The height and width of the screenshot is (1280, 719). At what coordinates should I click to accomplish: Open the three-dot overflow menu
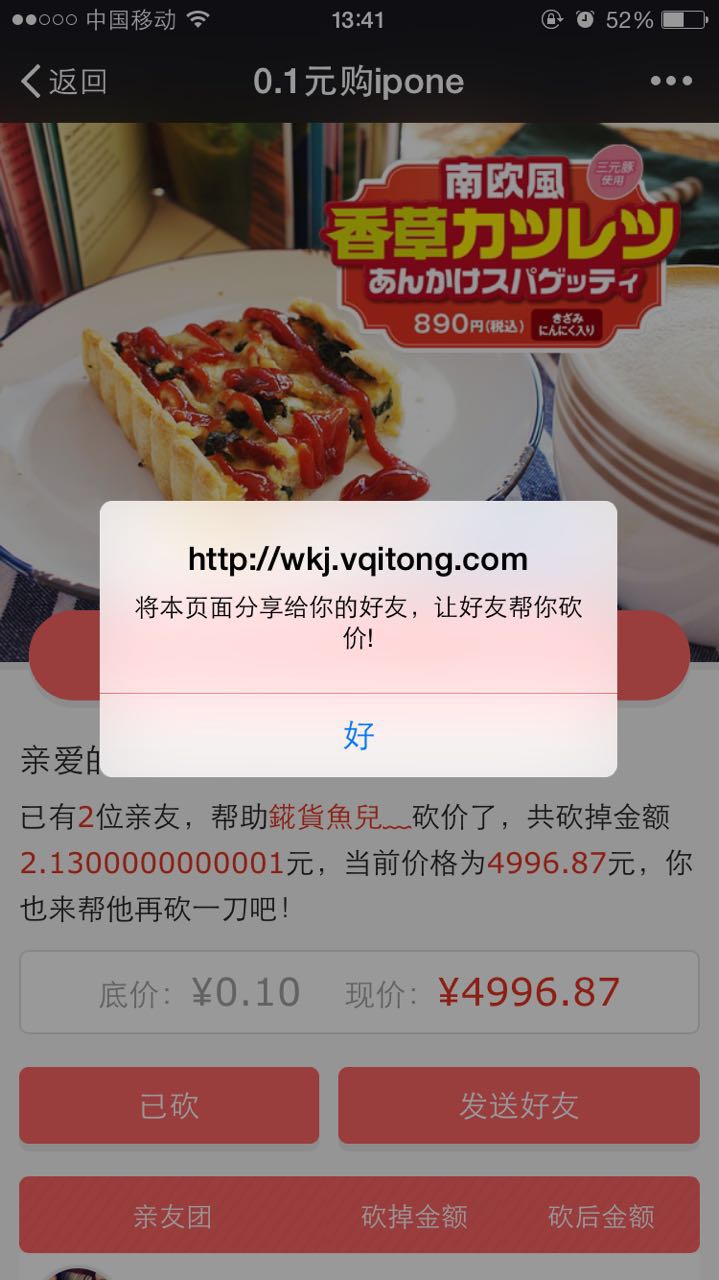[x=670, y=81]
